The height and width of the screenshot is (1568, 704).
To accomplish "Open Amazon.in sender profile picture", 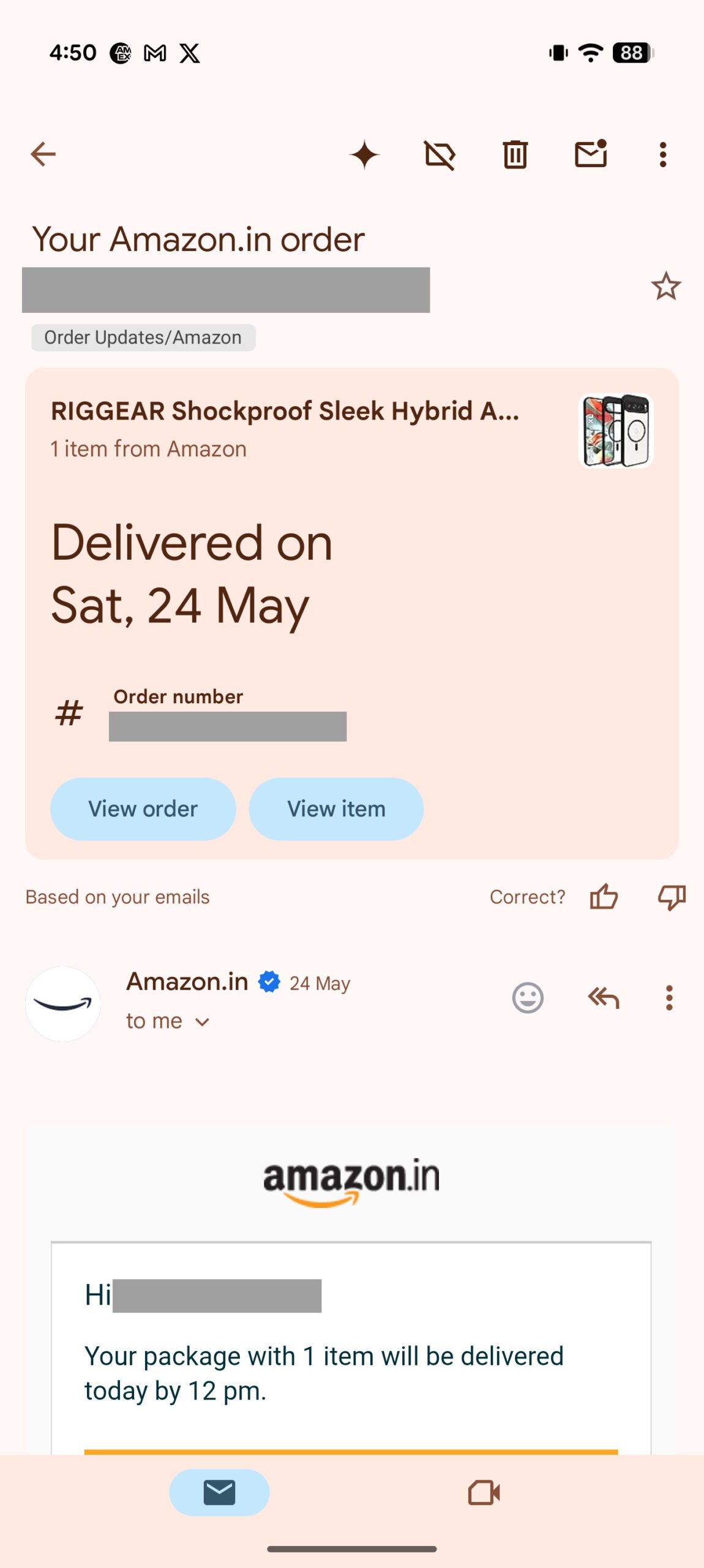I will [x=62, y=1004].
